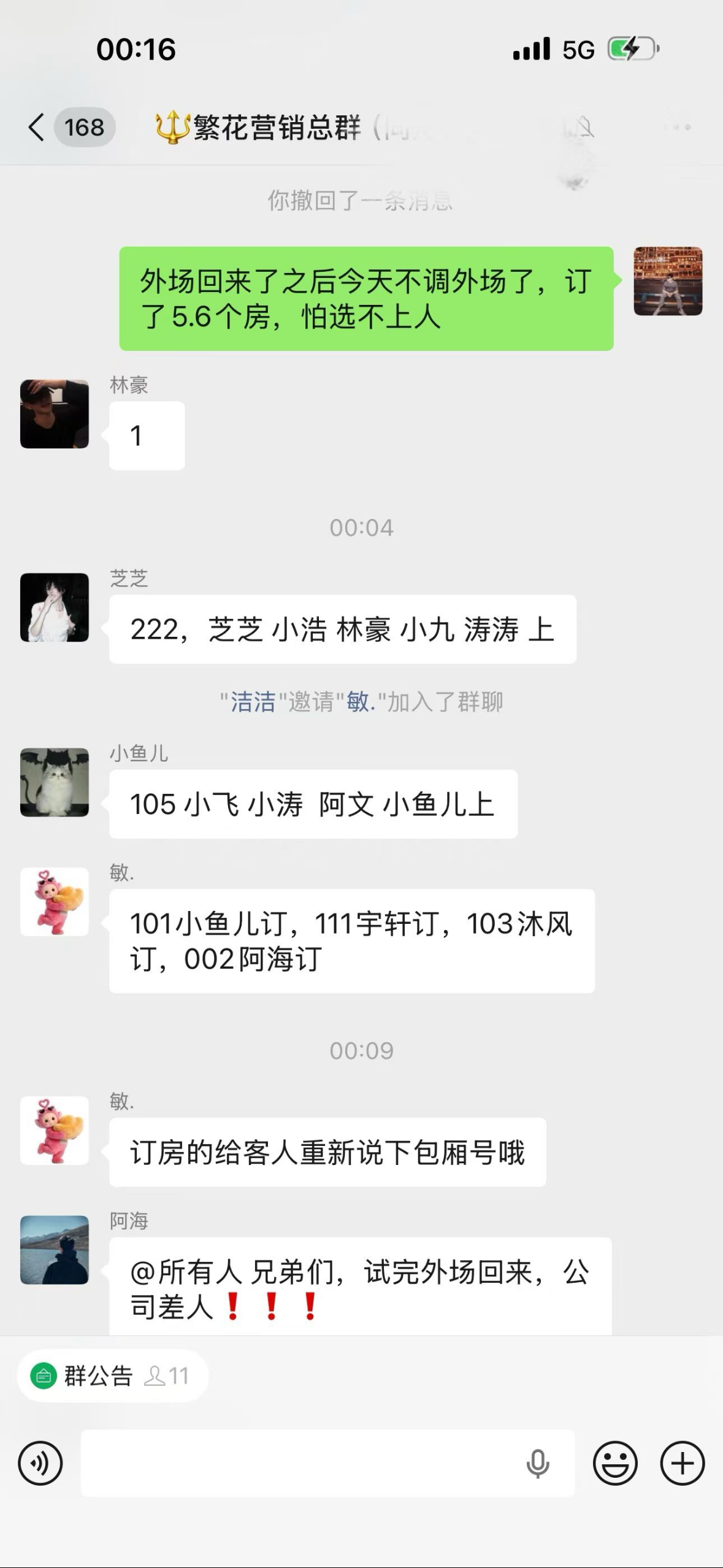Viewport: 723px width, 1568px height.
Task: Open 芝芝's profile avatar
Action: [x=55, y=607]
